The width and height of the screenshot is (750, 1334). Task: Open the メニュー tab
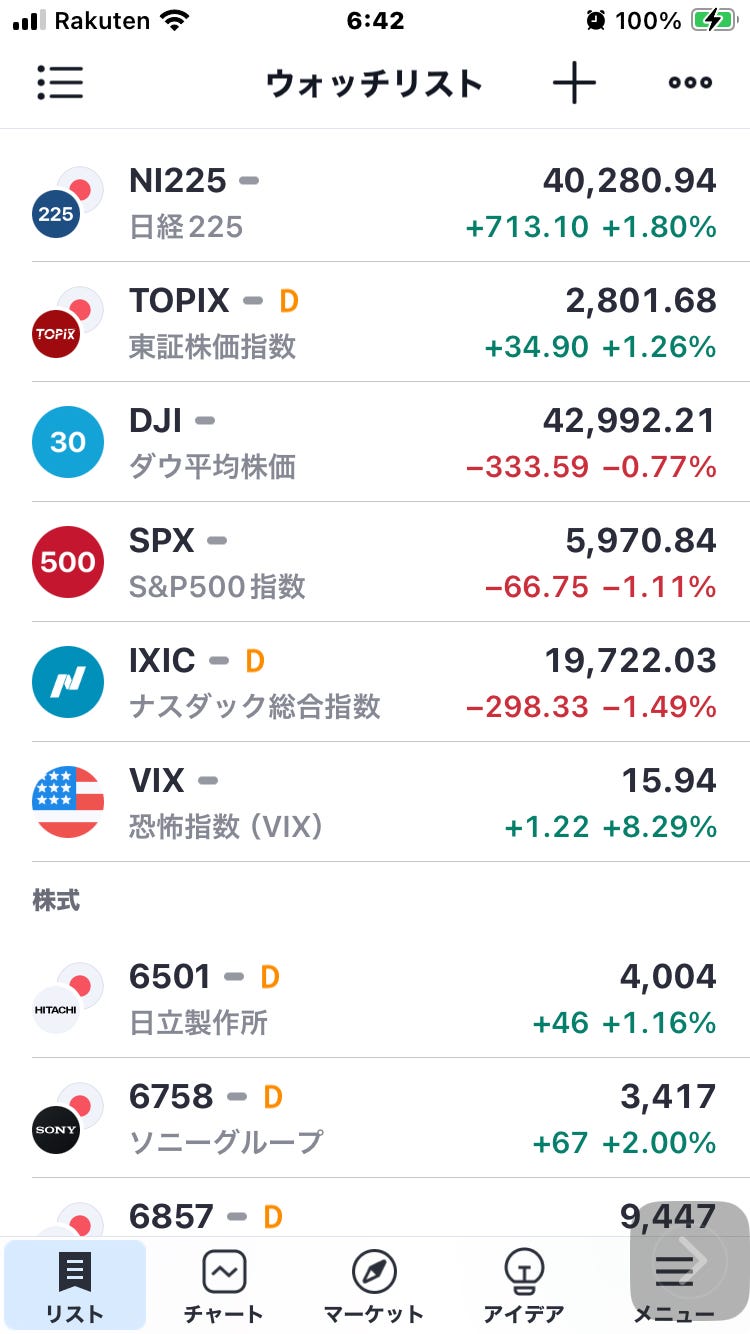pos(674,1286)
